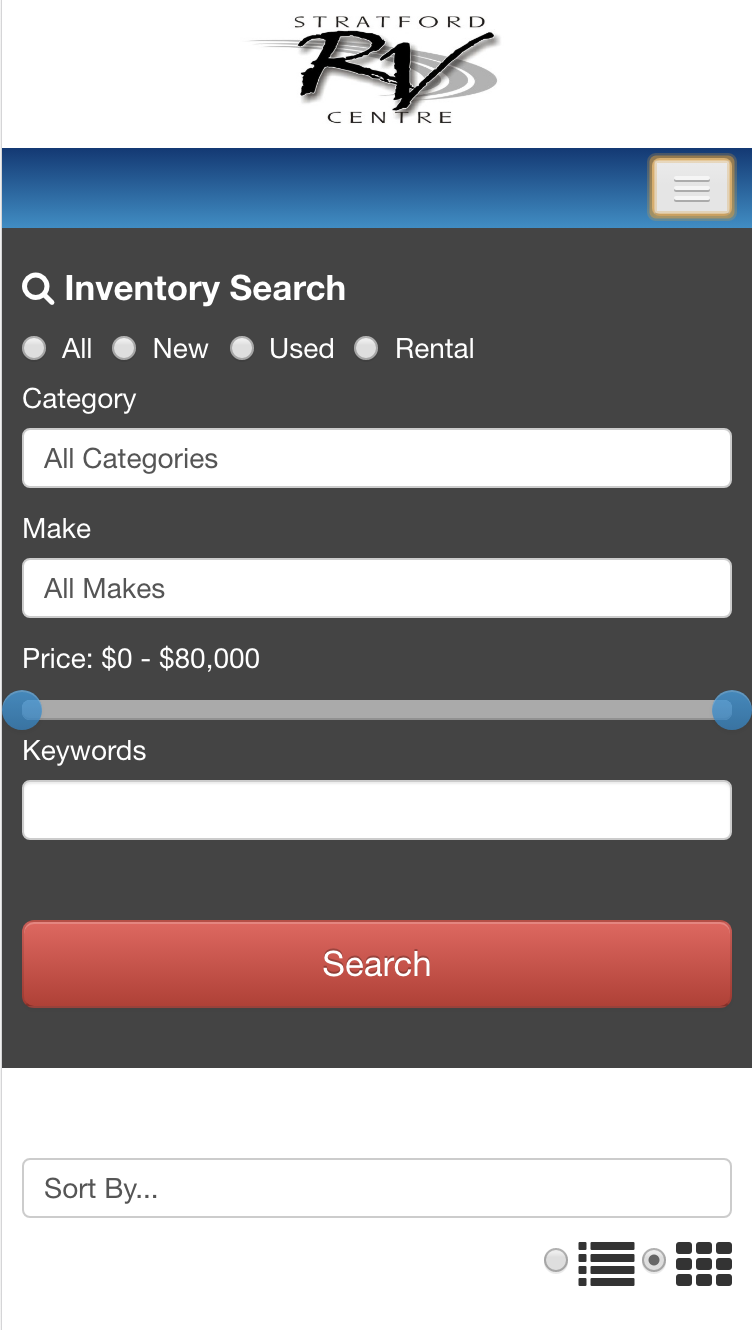Tap the maximum price slider handle
The image size is (752, 1330).
tap(731, 710)
